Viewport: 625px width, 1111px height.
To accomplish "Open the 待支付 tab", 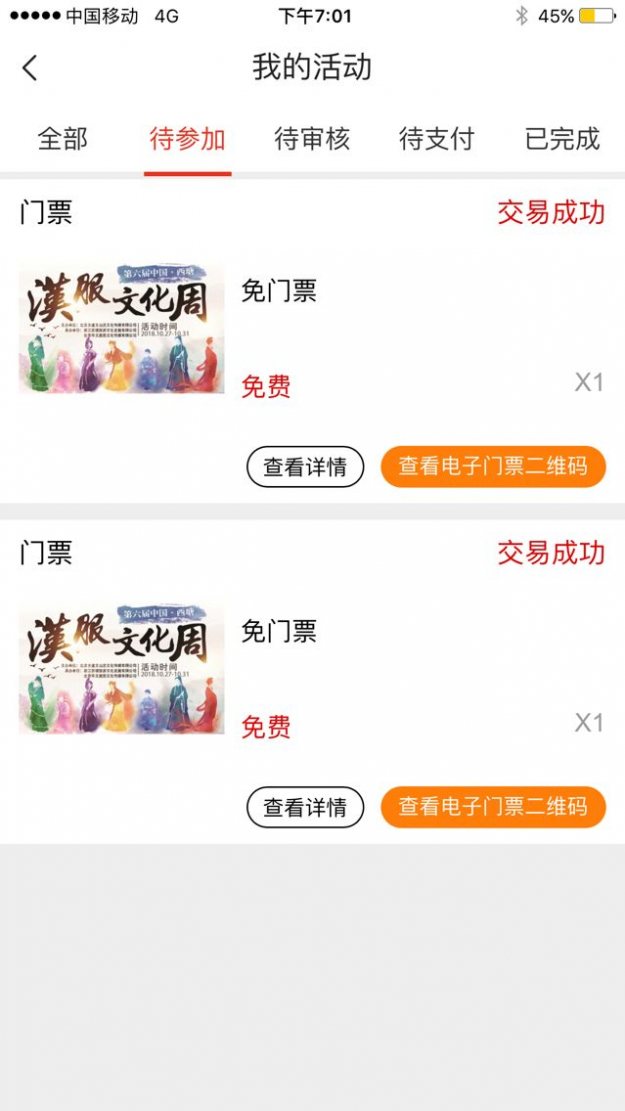I will [x=437, y=139].
